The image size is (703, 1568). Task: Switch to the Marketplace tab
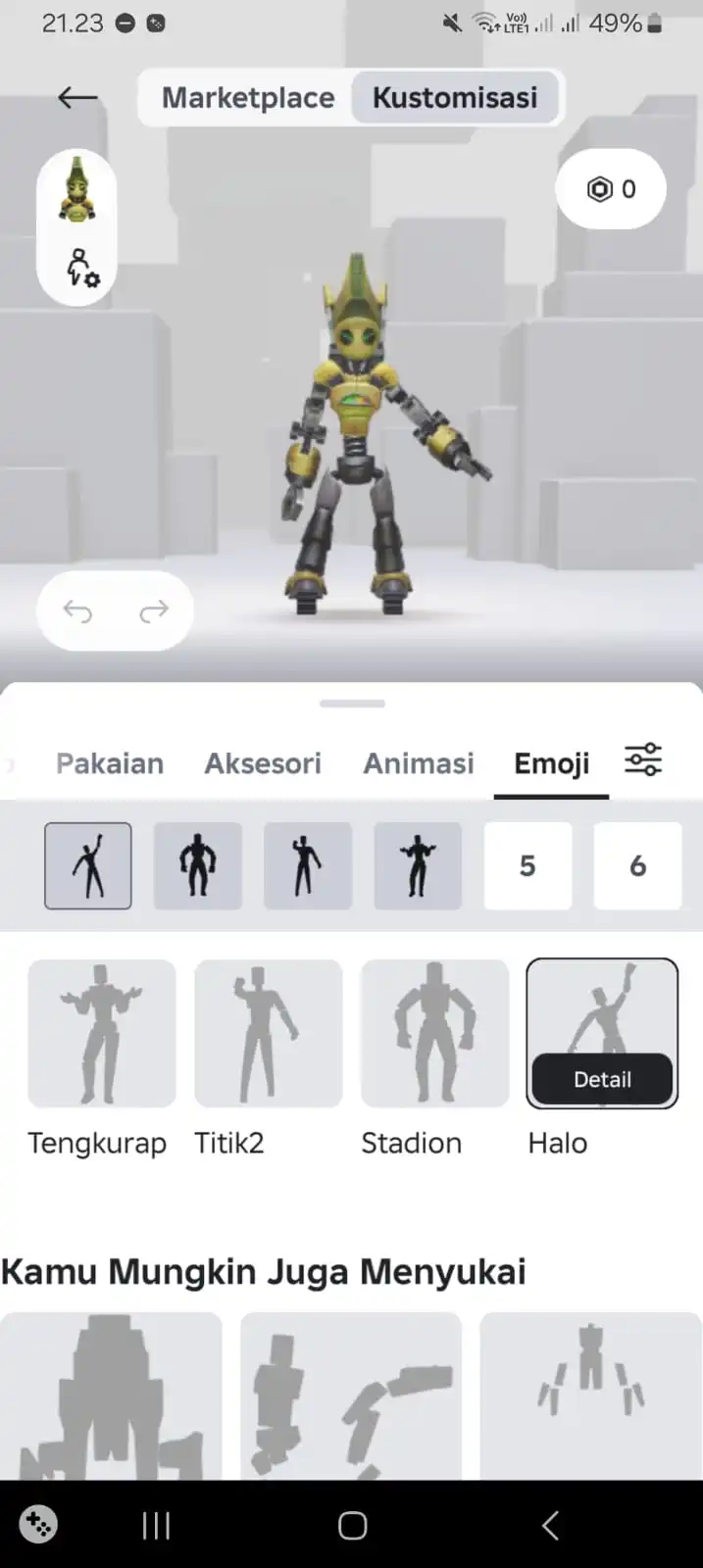pyautogui.click(x=248, y=98)
